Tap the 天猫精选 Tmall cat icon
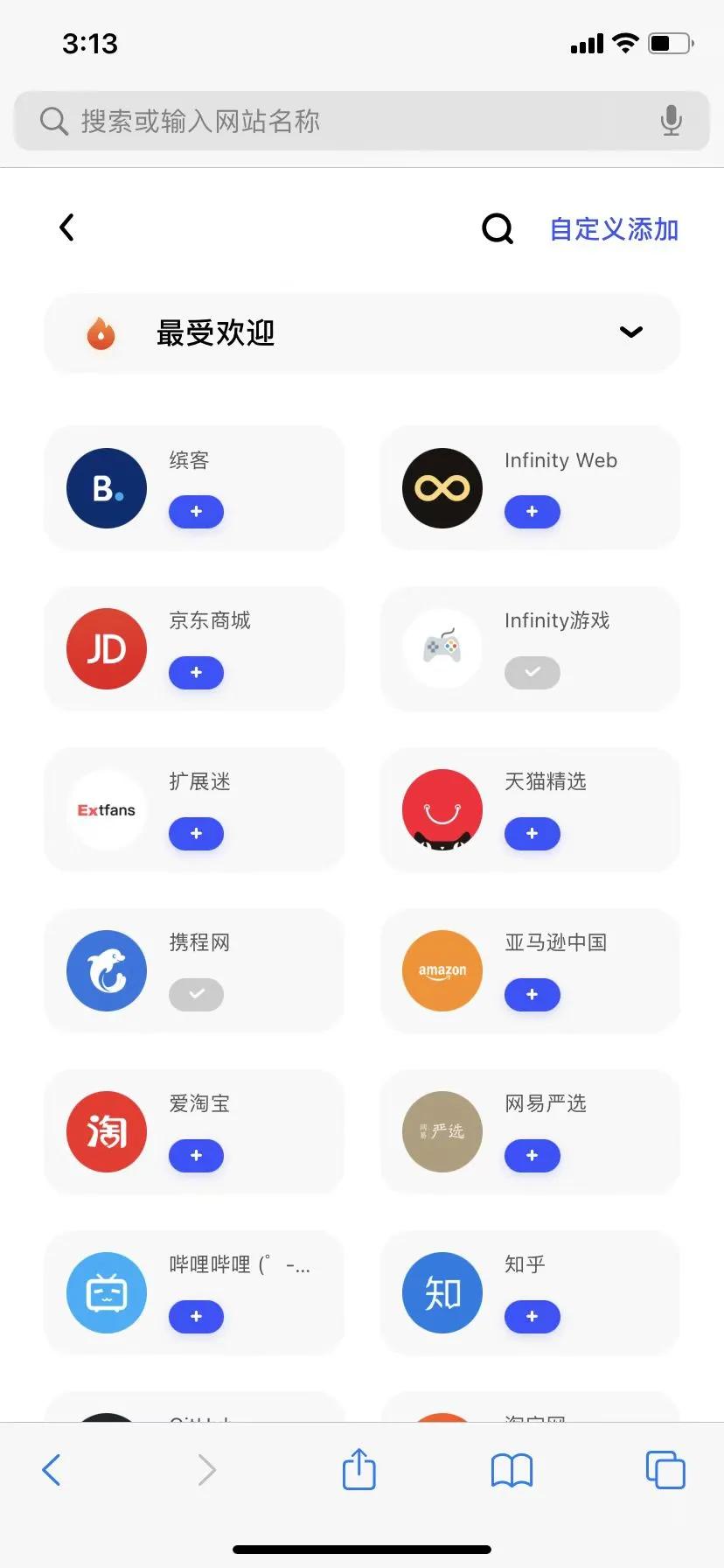 (x=442, y=809)
